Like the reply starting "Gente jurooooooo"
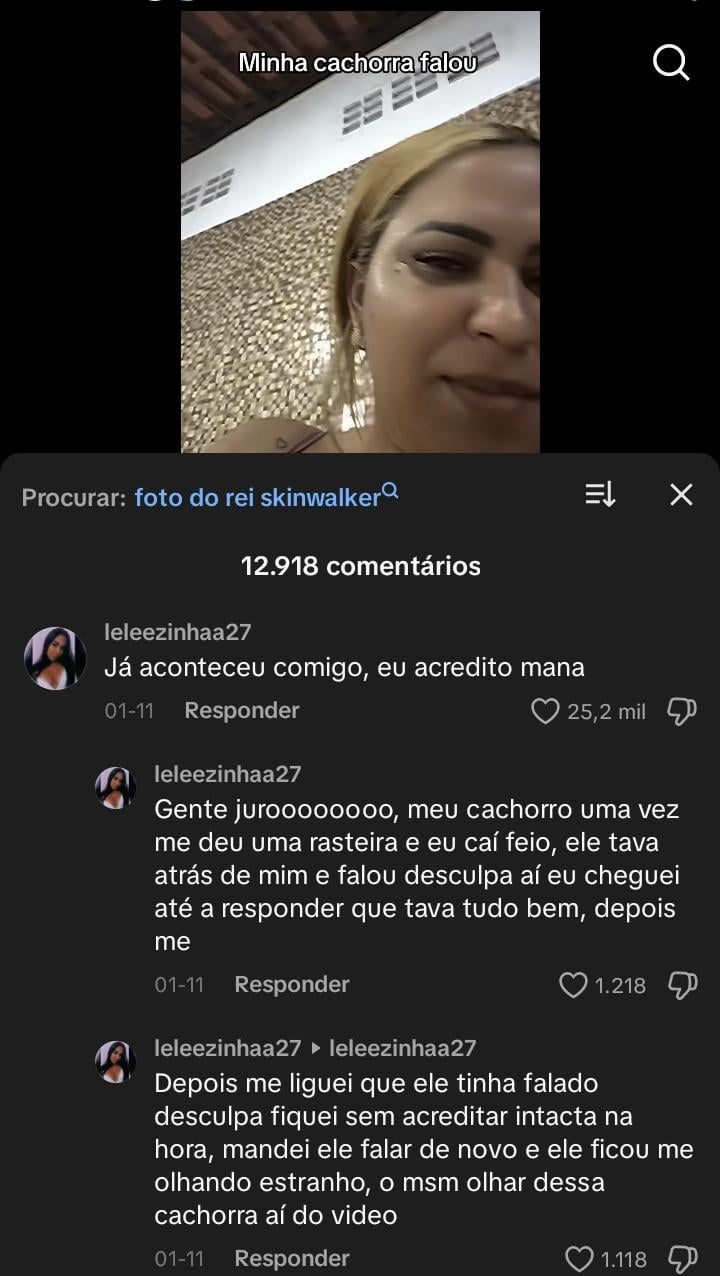Viewport: 720px width, 1276px height. coord(573,986)
